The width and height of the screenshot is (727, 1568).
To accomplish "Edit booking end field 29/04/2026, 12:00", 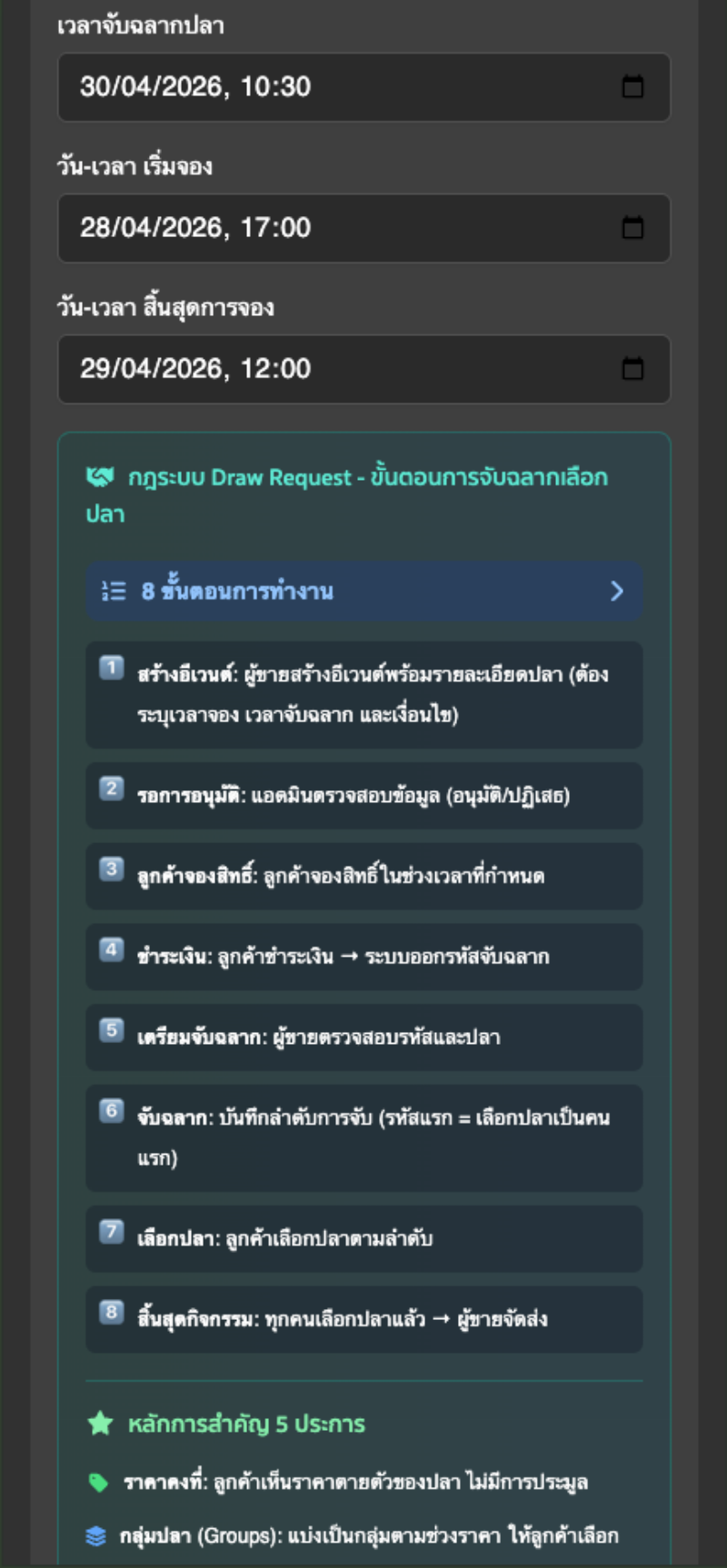I will tap(363, 369).
